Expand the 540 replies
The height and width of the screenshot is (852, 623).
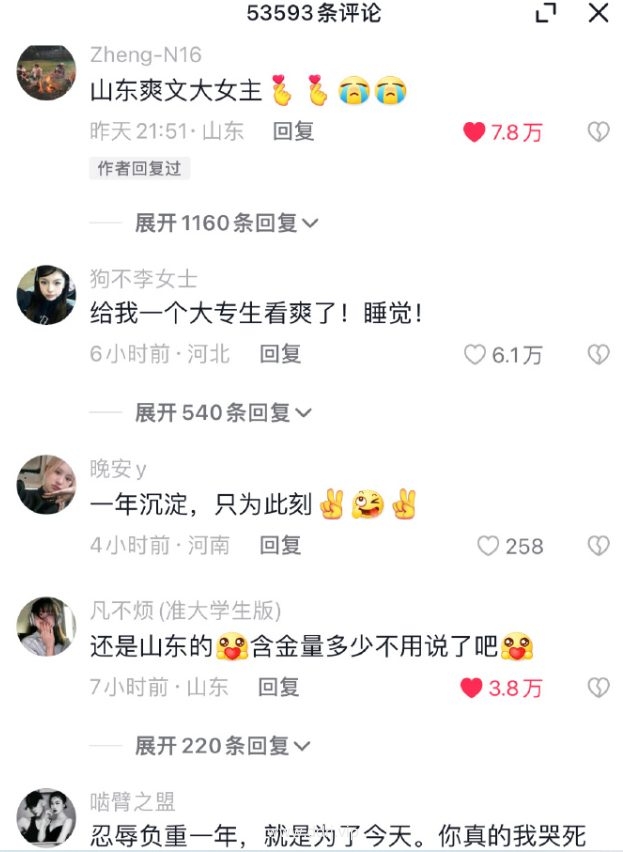(x=223, y=412)
